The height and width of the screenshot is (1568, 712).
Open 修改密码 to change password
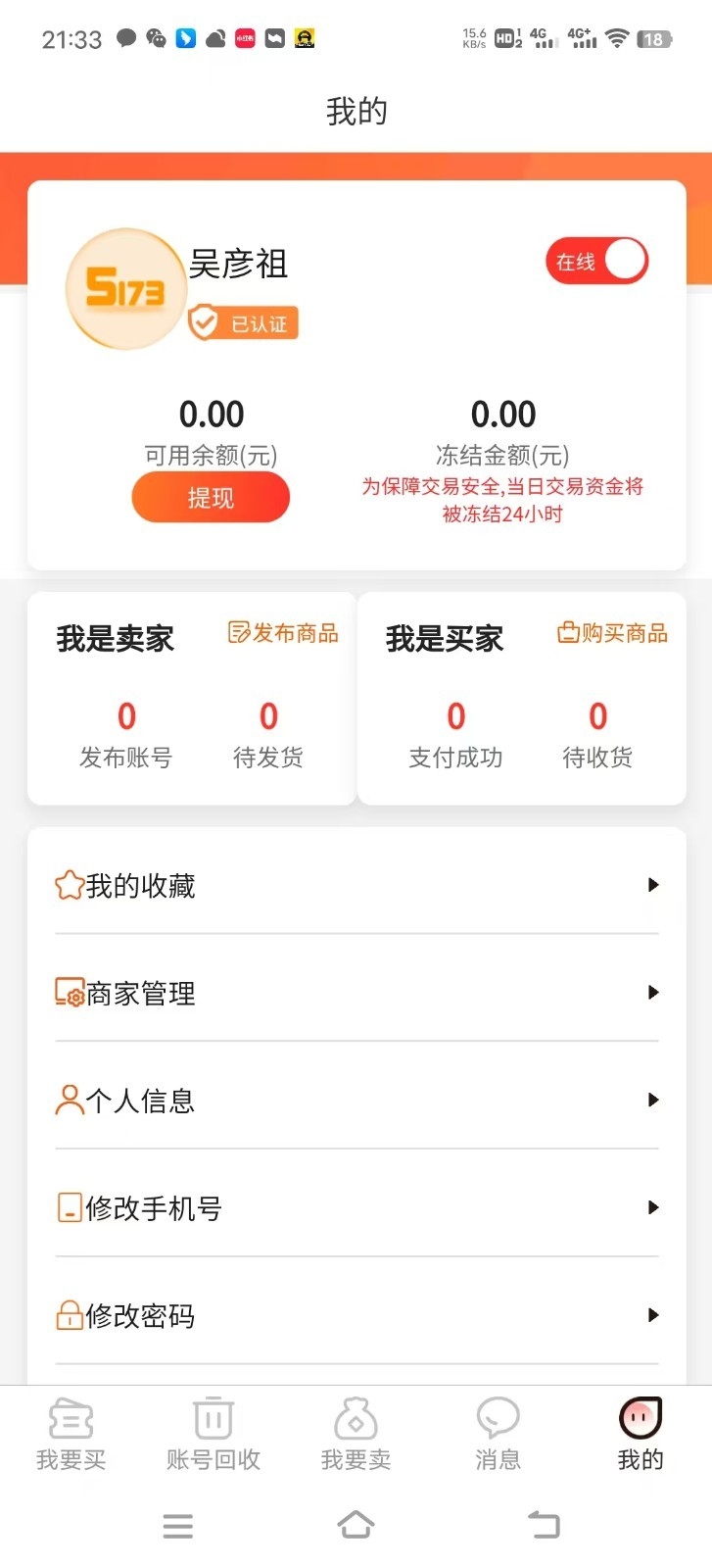coord(142,1316)
